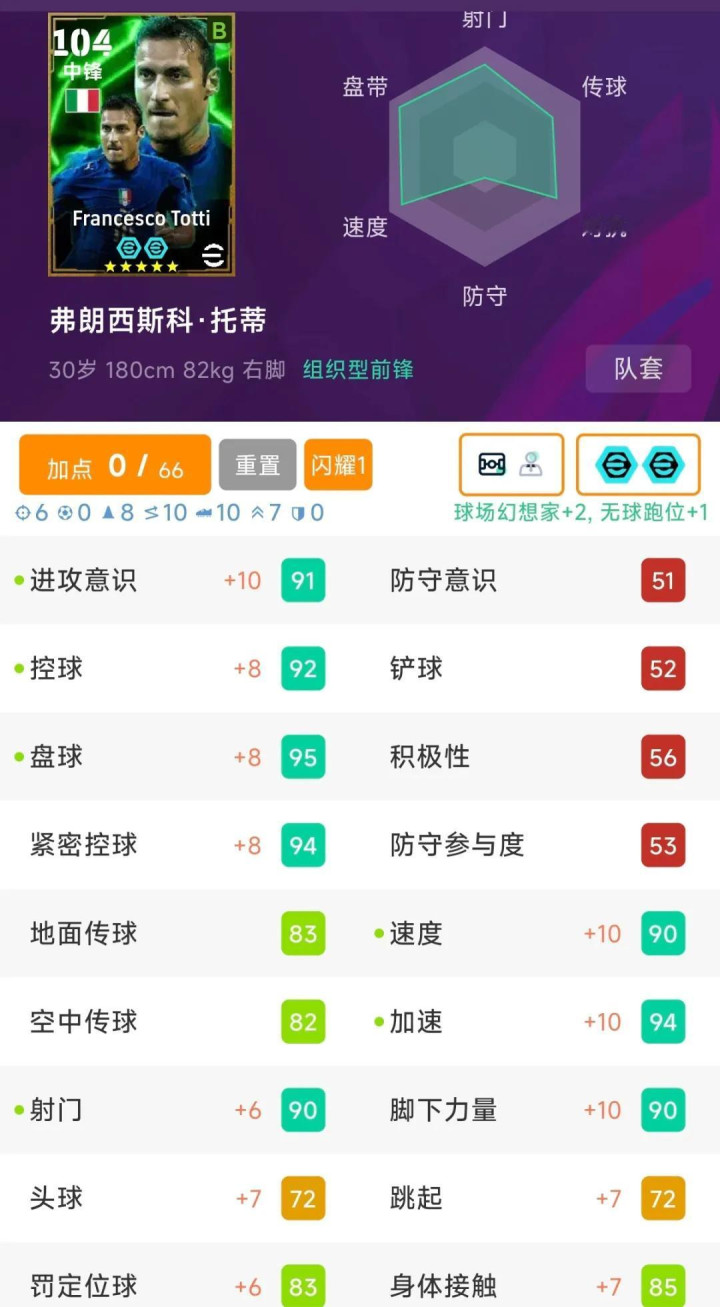Select the 进攻意识 stat row

point(180,581)
